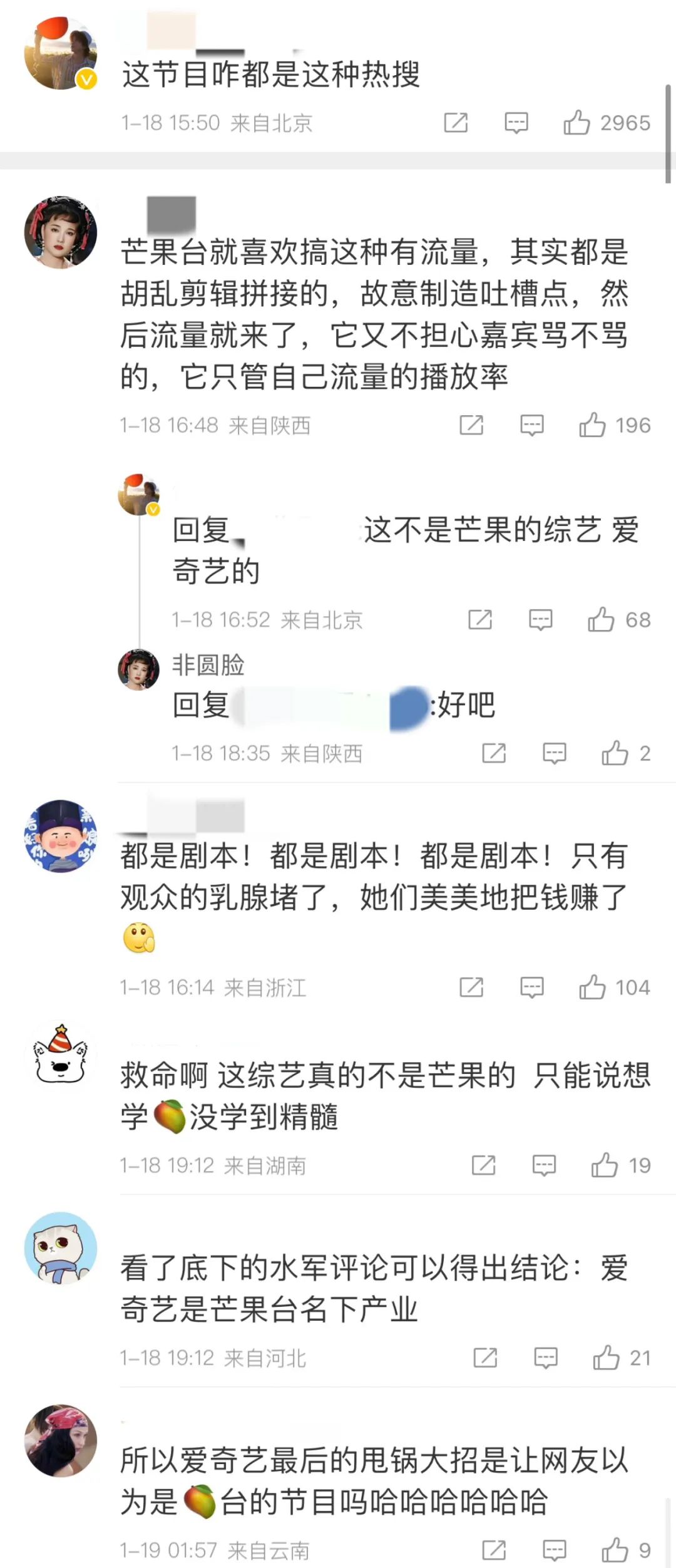This screenshot has height=1568, width=676.
Task: Reply to the comment posted from 陕西 at 16:48
Action: click(532, 425)
